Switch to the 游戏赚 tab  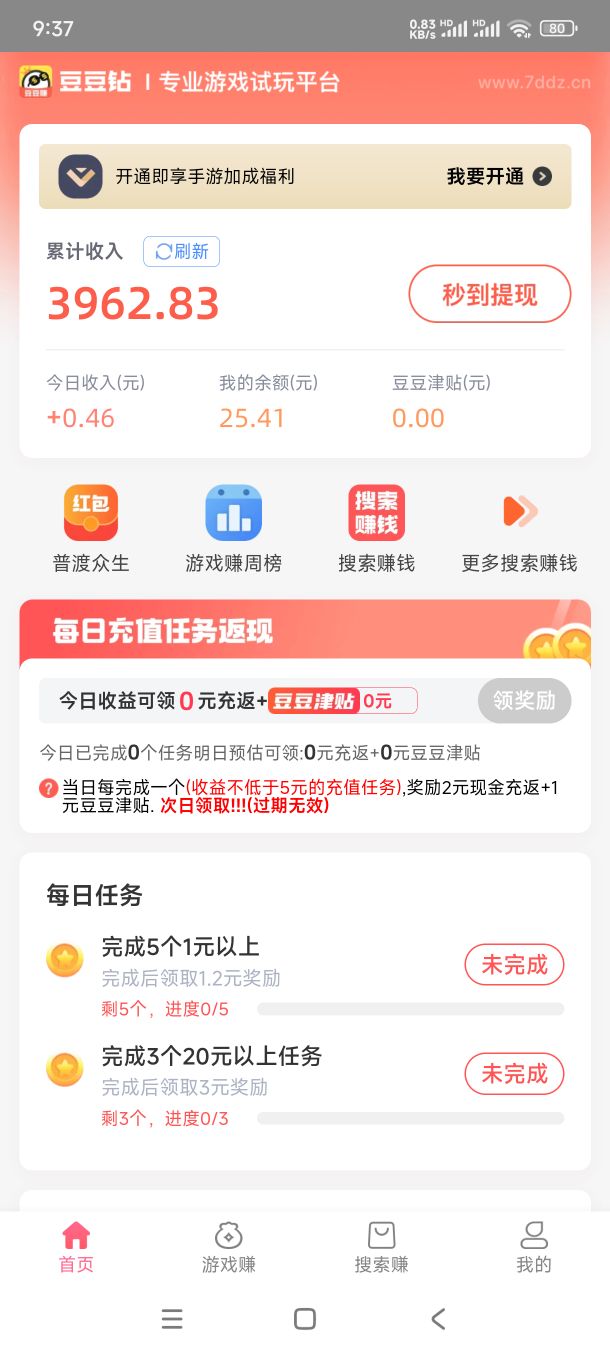coord(229,1247)
